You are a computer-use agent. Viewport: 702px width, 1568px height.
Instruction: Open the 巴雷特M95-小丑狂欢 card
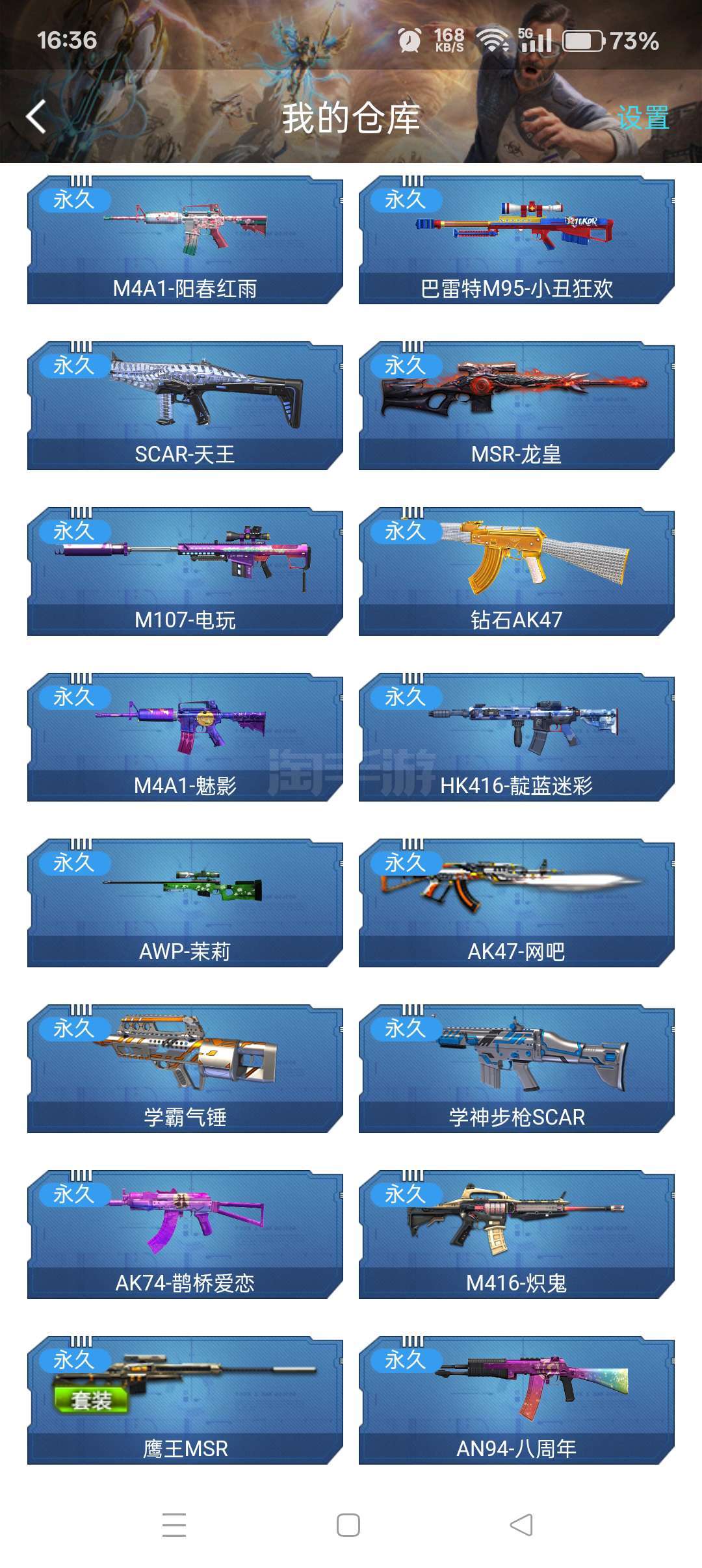517,240
